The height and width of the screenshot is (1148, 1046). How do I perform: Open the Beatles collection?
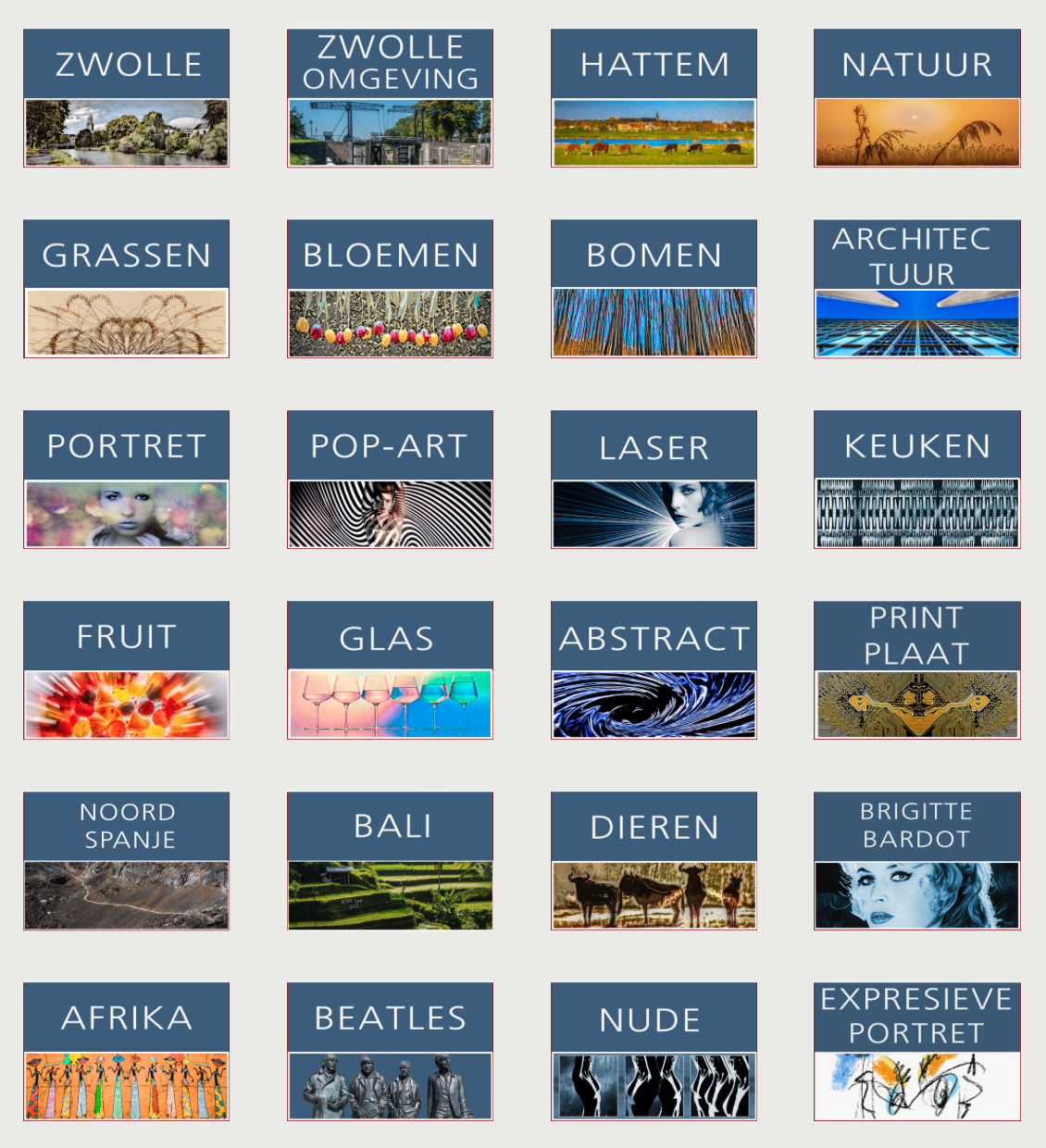pyautogui.click(x=390, y=1052)
